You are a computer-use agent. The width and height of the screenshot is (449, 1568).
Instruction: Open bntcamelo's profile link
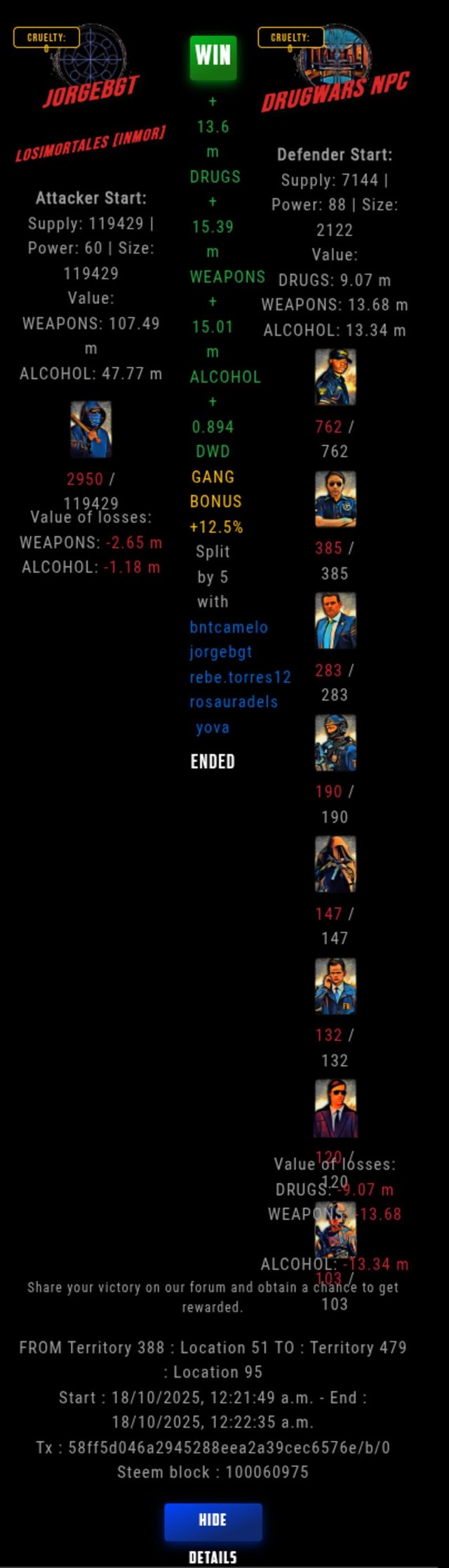[228, 627]
